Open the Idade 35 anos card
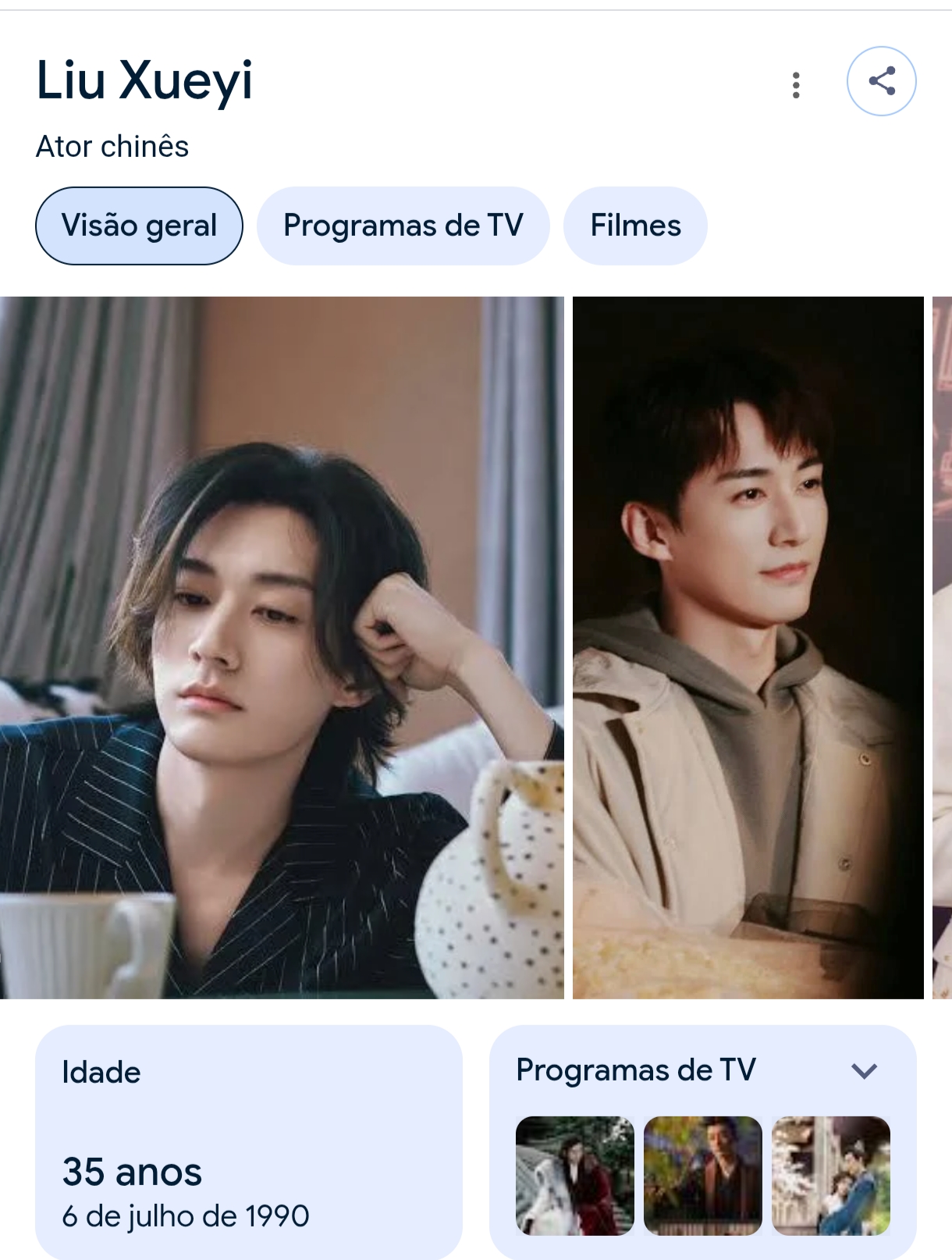 pos(248,1141)
